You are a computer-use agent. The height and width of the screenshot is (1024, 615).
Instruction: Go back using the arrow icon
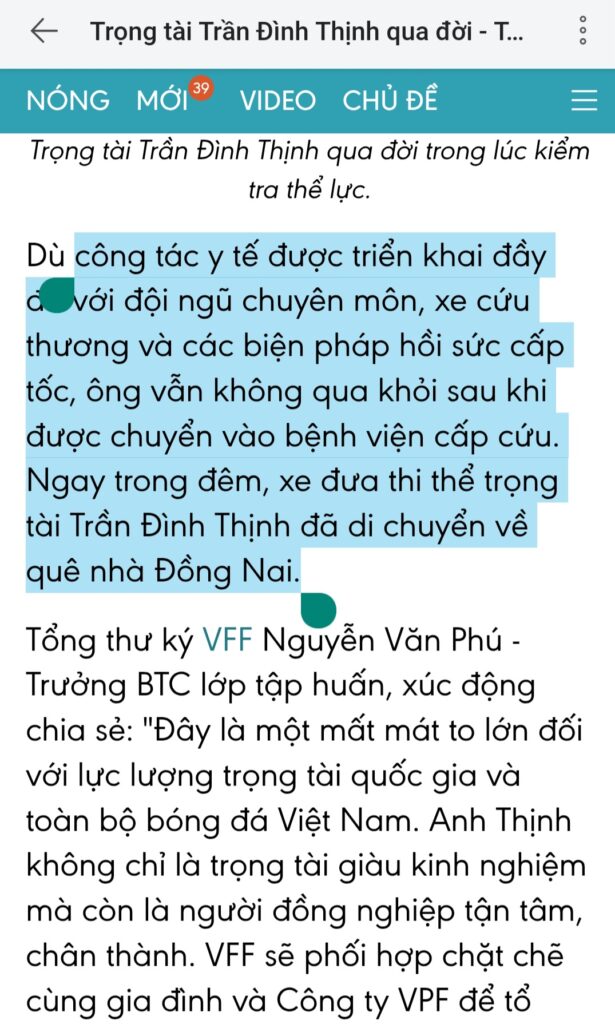click(44, 32)
